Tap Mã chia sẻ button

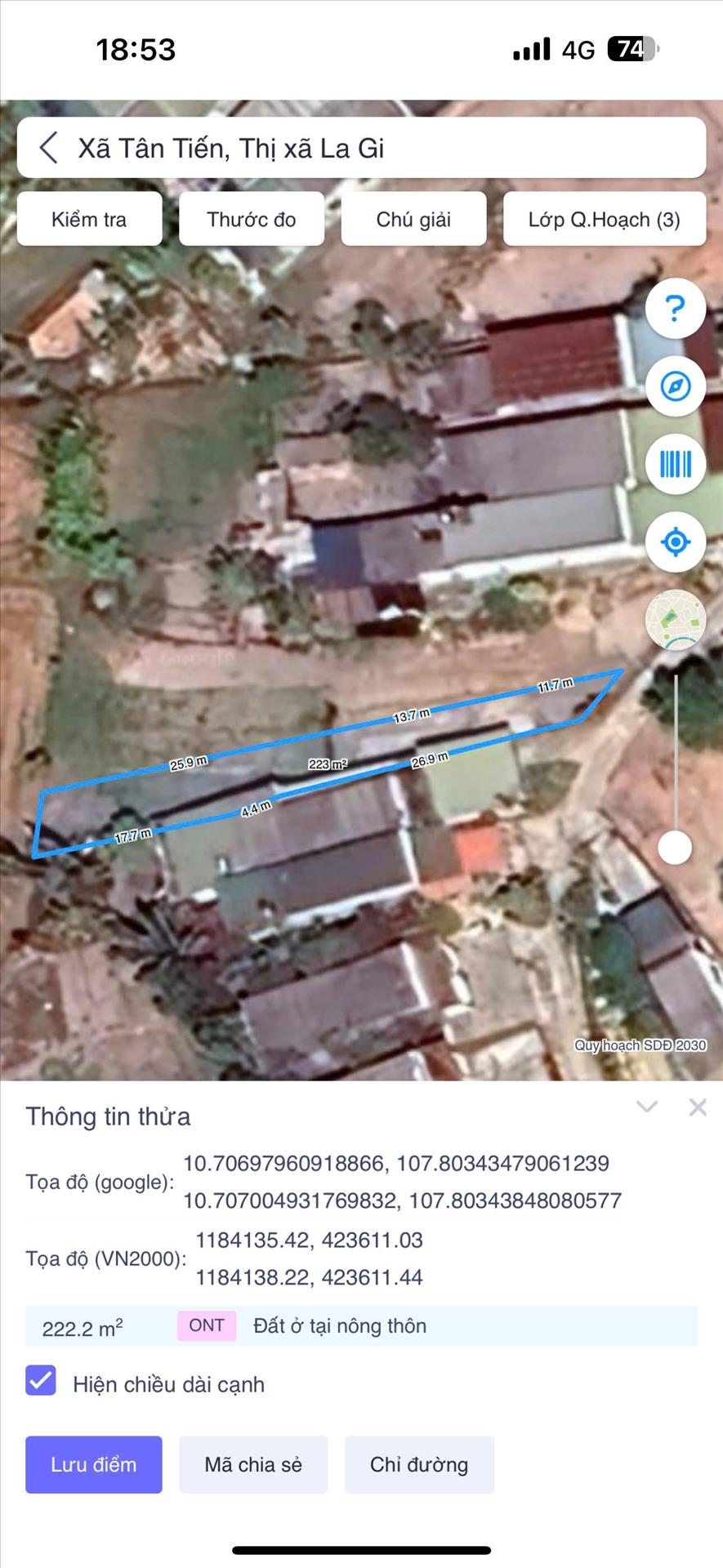[253, 1464]
